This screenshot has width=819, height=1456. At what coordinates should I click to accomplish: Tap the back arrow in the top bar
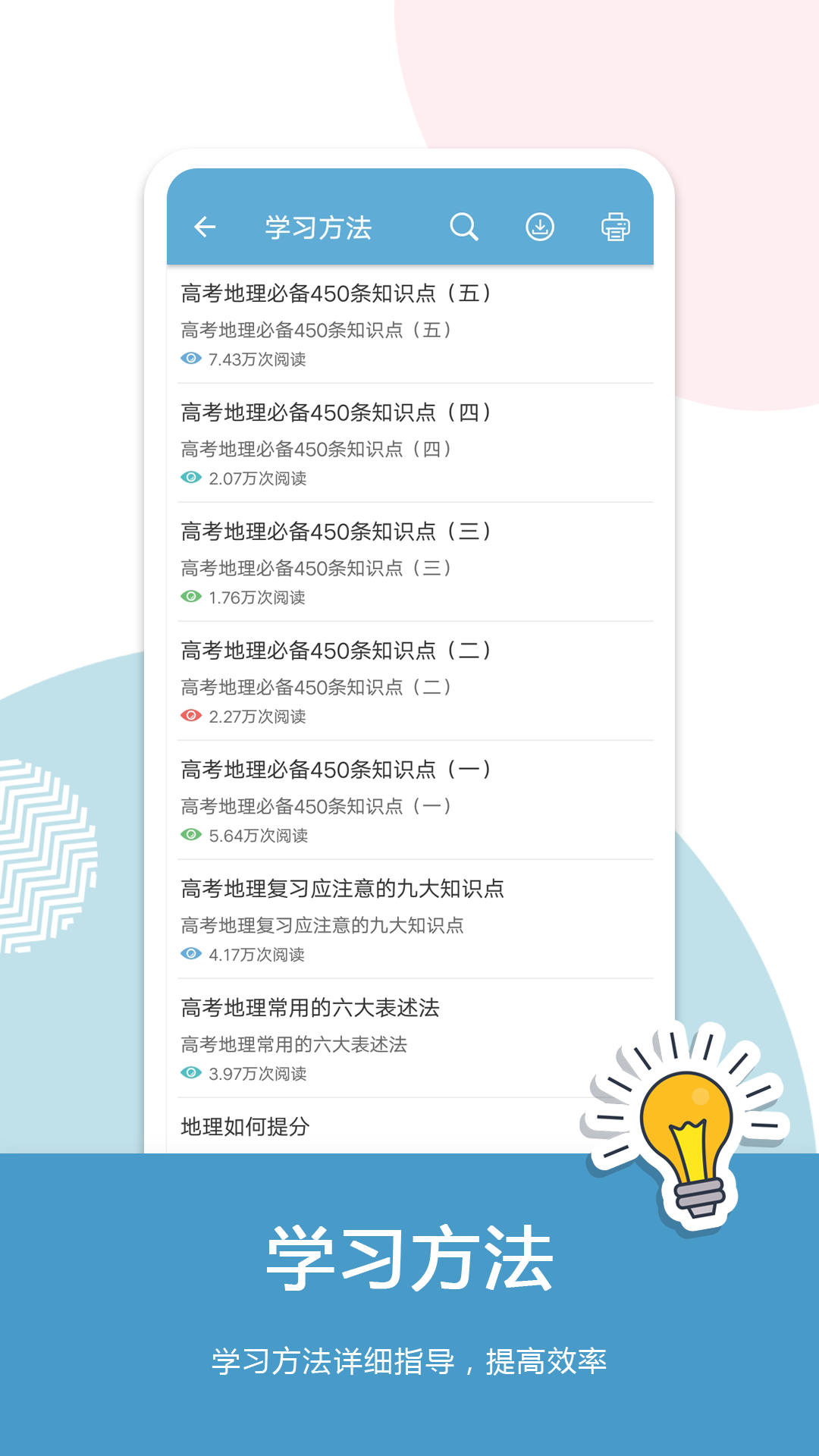coord(205,227)
